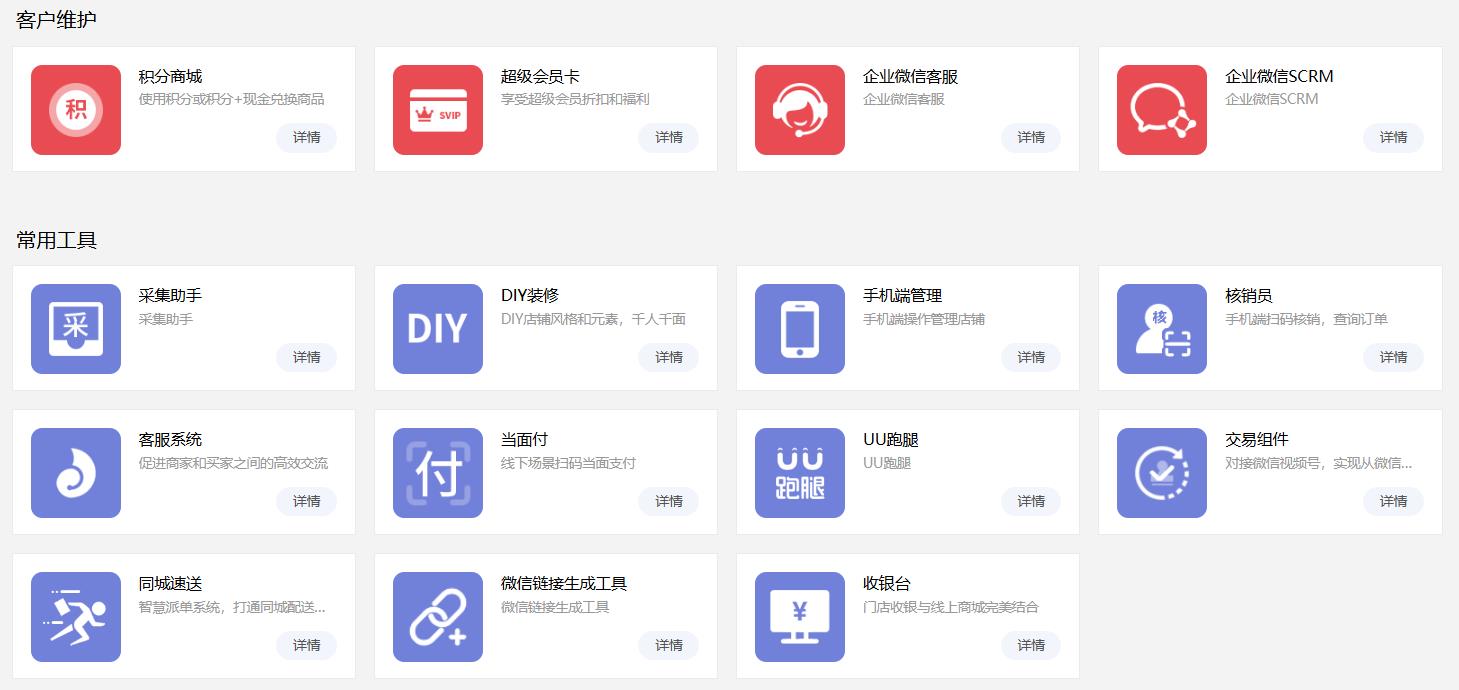View 超级会员卡 details
Image resolution: width=1459 pixels, height=690 pixels.
[668, 137]
